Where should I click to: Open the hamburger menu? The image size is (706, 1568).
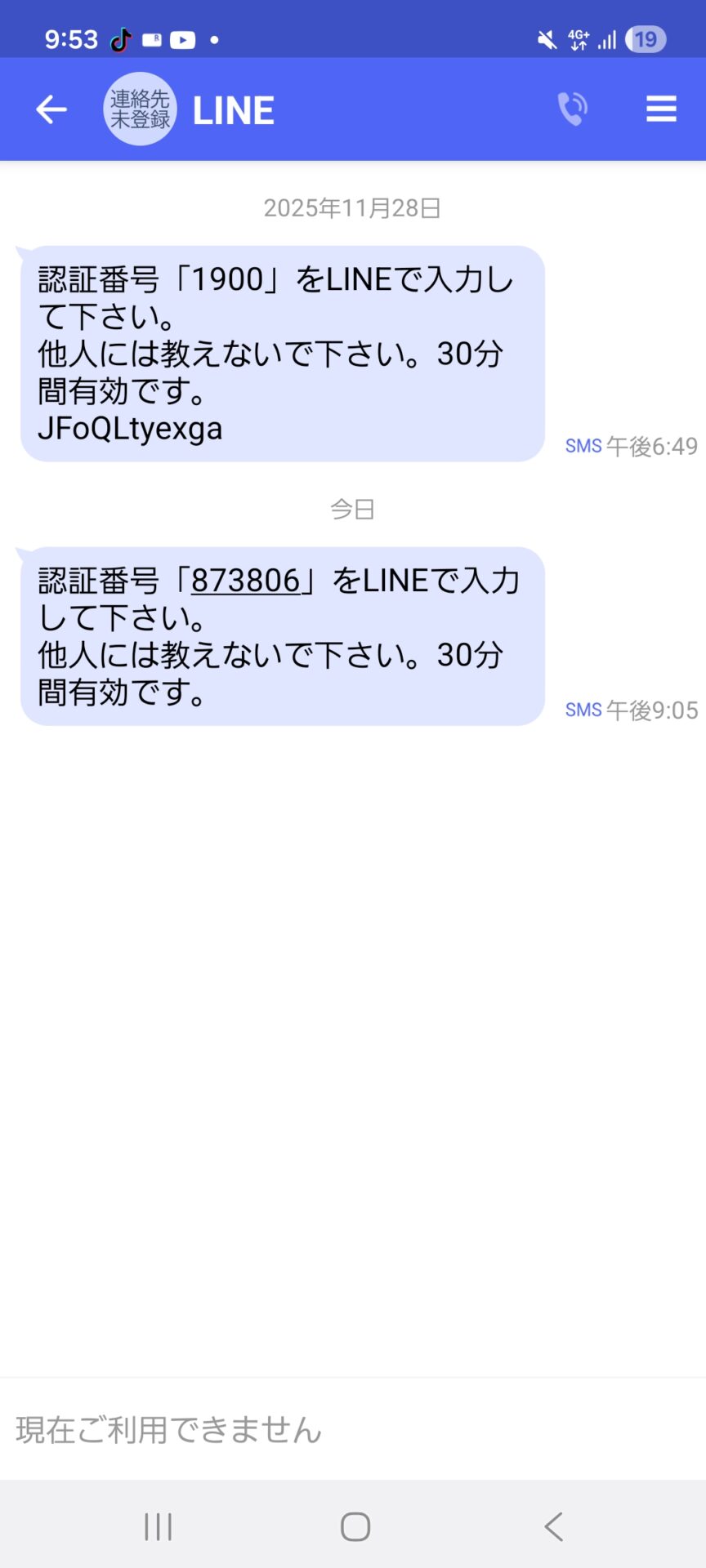tap(661, 109)
